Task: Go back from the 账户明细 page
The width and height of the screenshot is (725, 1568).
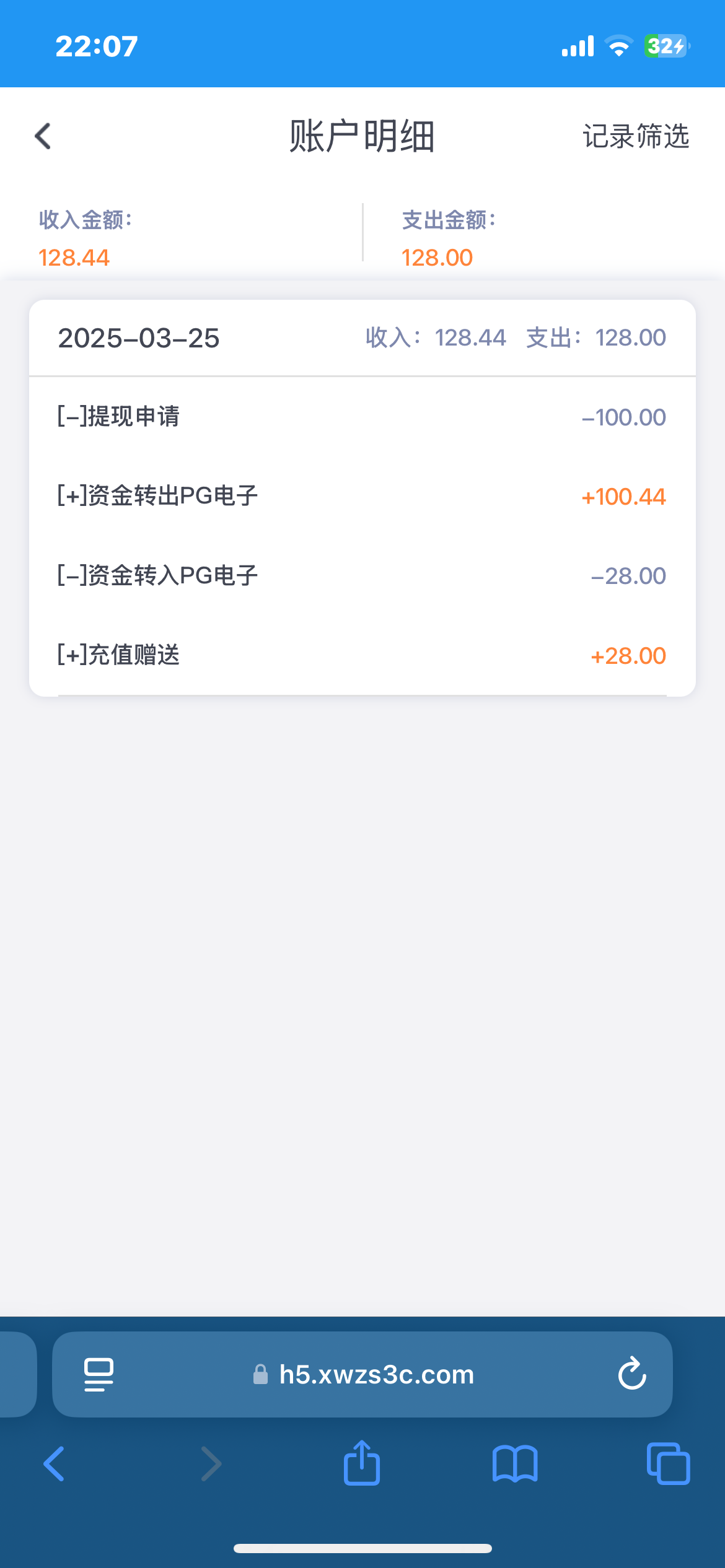Action: (x=43, y=136)
